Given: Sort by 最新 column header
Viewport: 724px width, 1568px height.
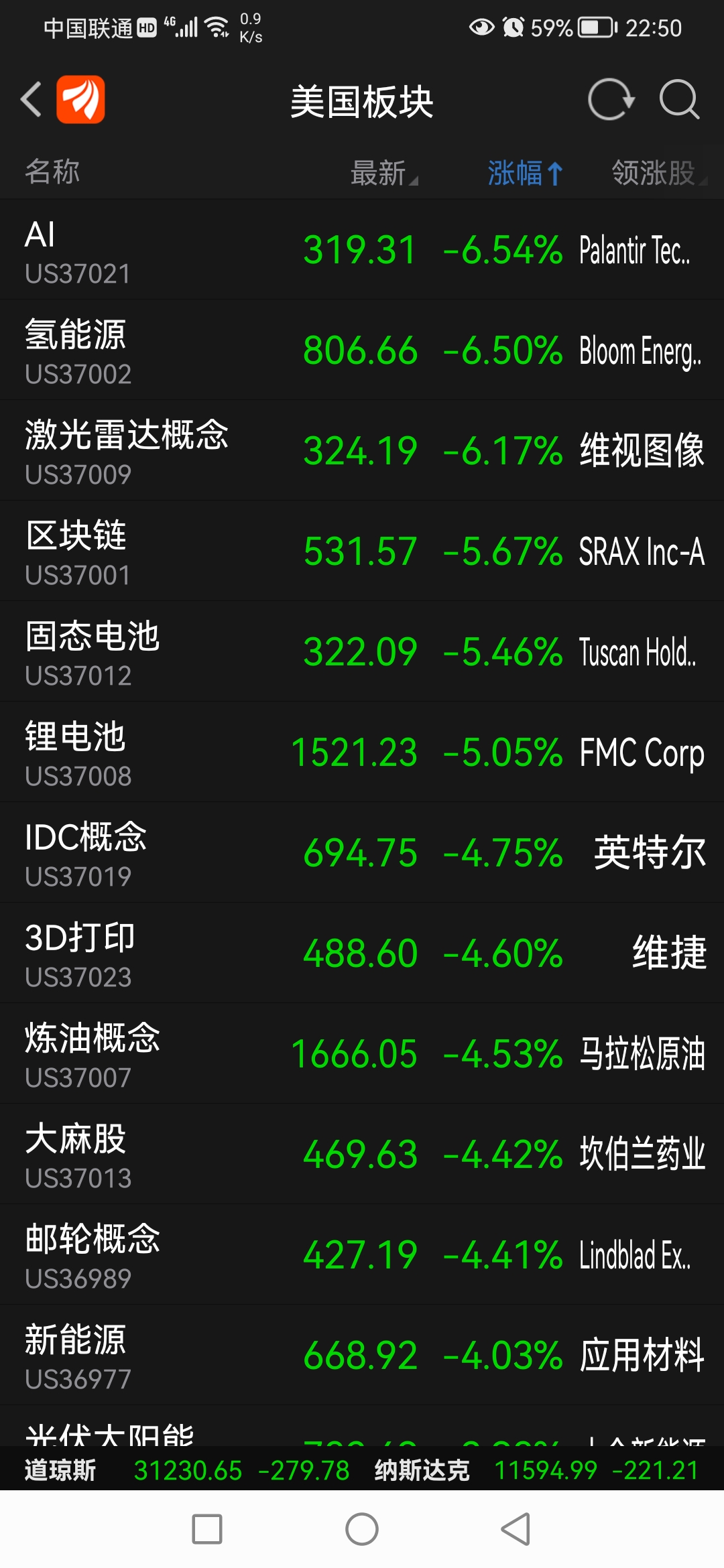Looking at the screenshot, I should click(384, 173).
